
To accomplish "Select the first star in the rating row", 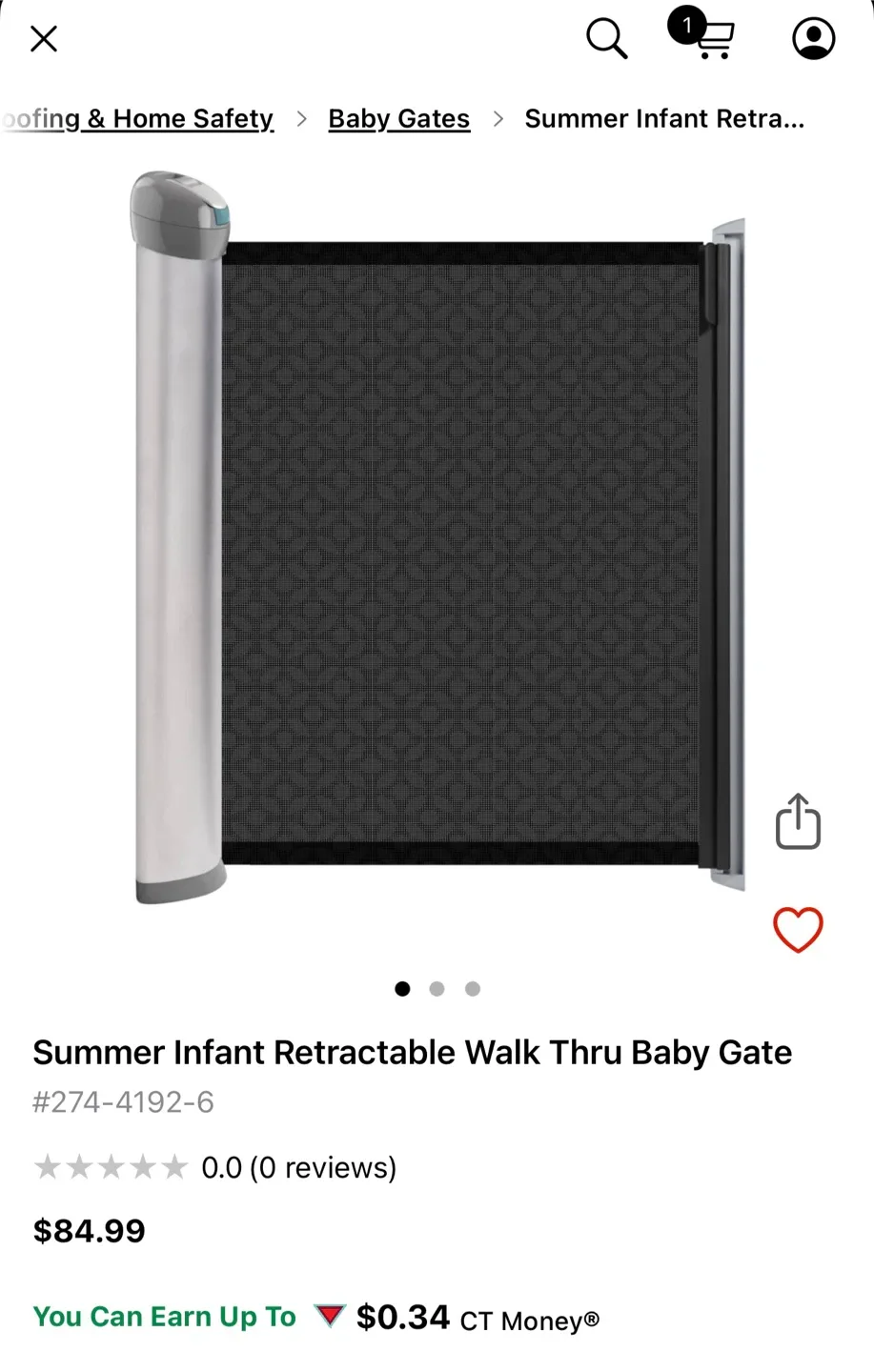I will 48,1166.
